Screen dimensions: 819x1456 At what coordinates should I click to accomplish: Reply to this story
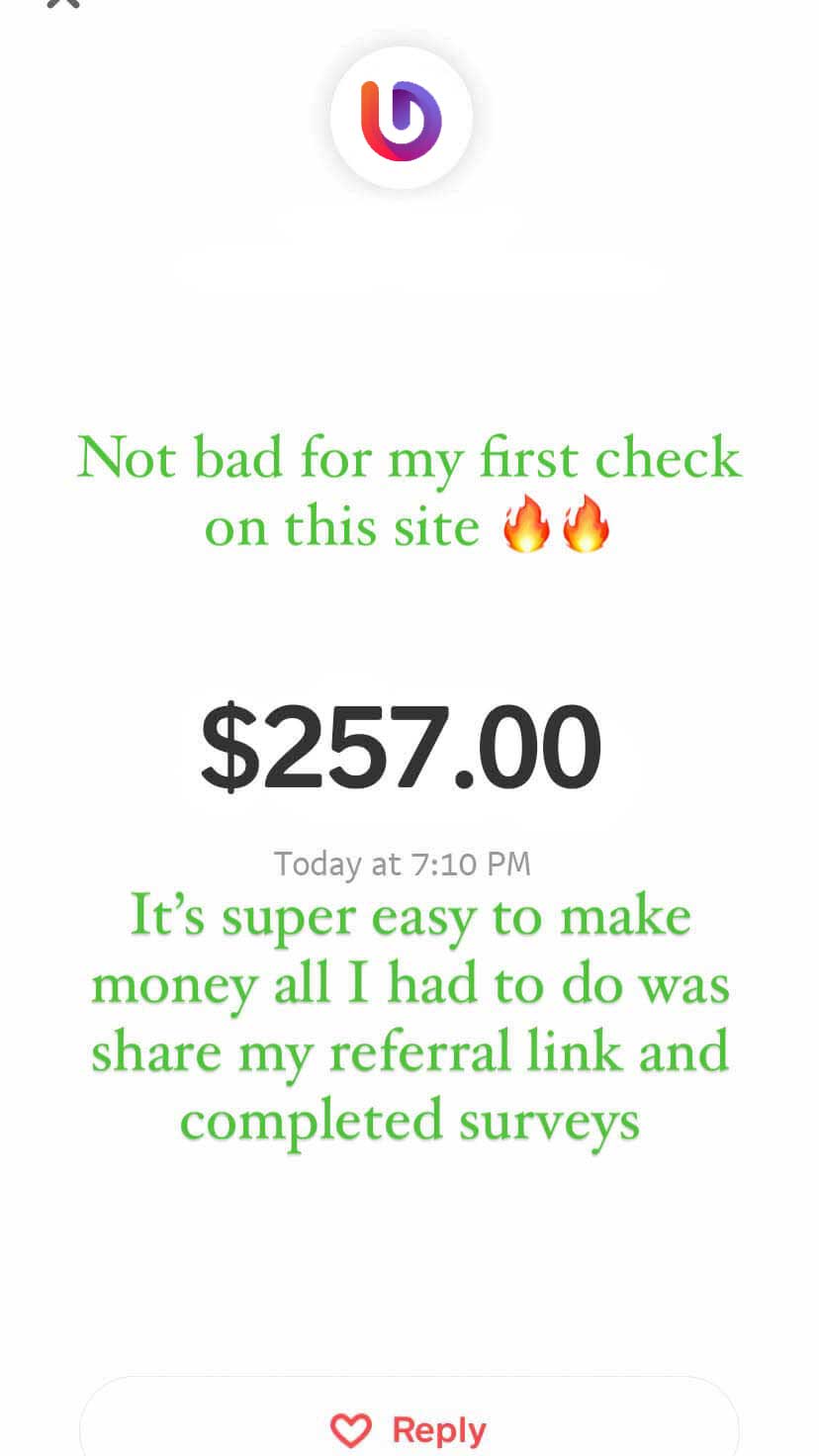tap(409, 1428)
